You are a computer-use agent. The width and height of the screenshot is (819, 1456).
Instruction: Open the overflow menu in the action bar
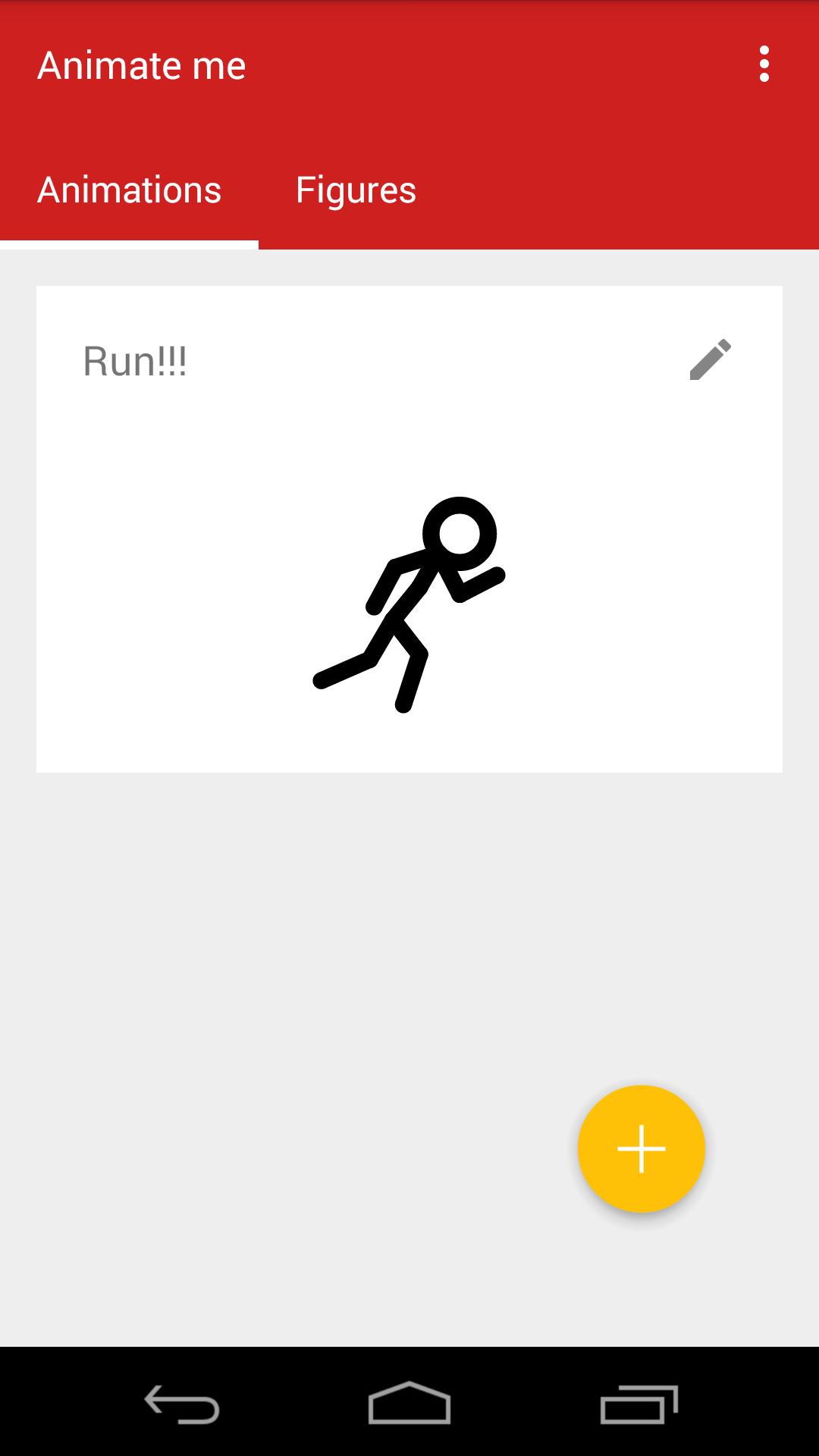click(764, 64)
